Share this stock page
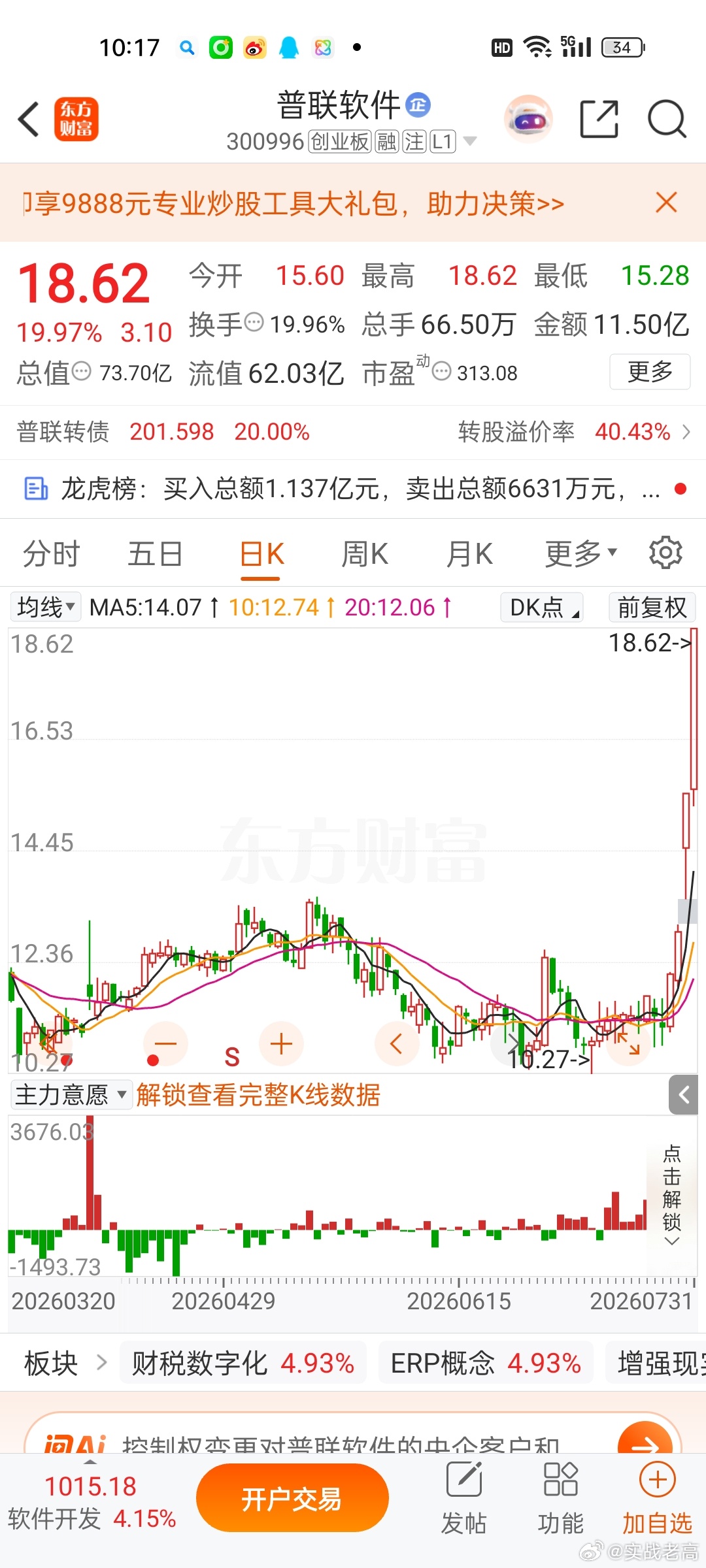Image resolution: width=706 pixels, height=1568 pixels. coord(599,119)
